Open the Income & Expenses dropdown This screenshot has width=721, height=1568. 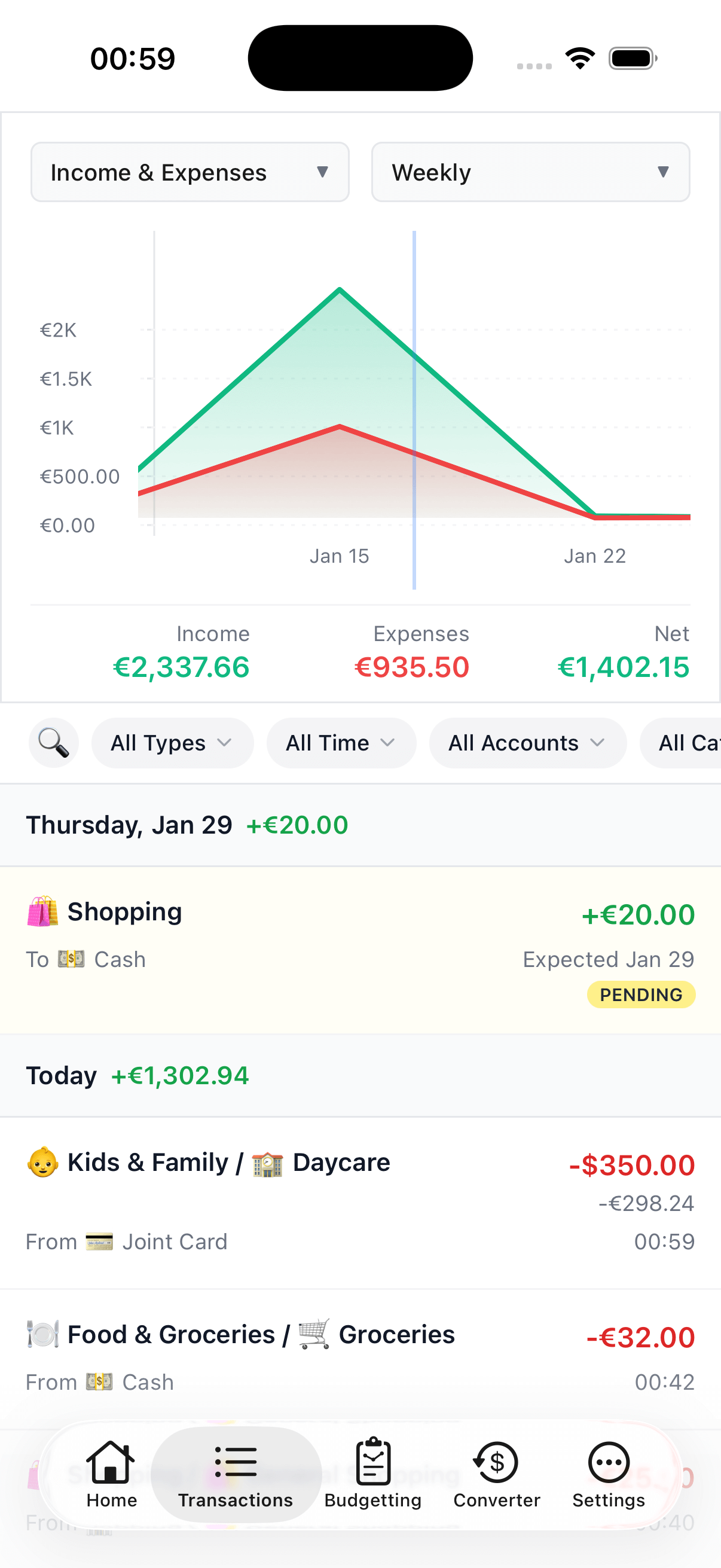190,172
